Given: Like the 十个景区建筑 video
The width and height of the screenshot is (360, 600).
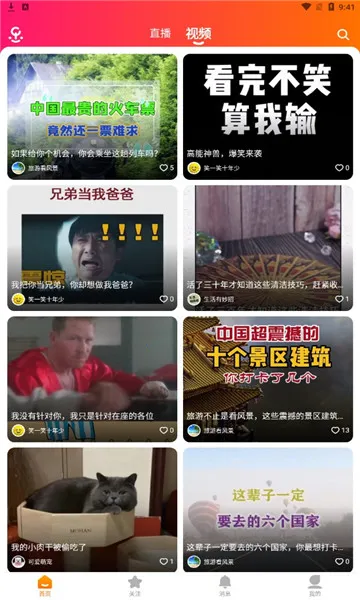Looking at the screenshot, I should click(x=340, y=430).
